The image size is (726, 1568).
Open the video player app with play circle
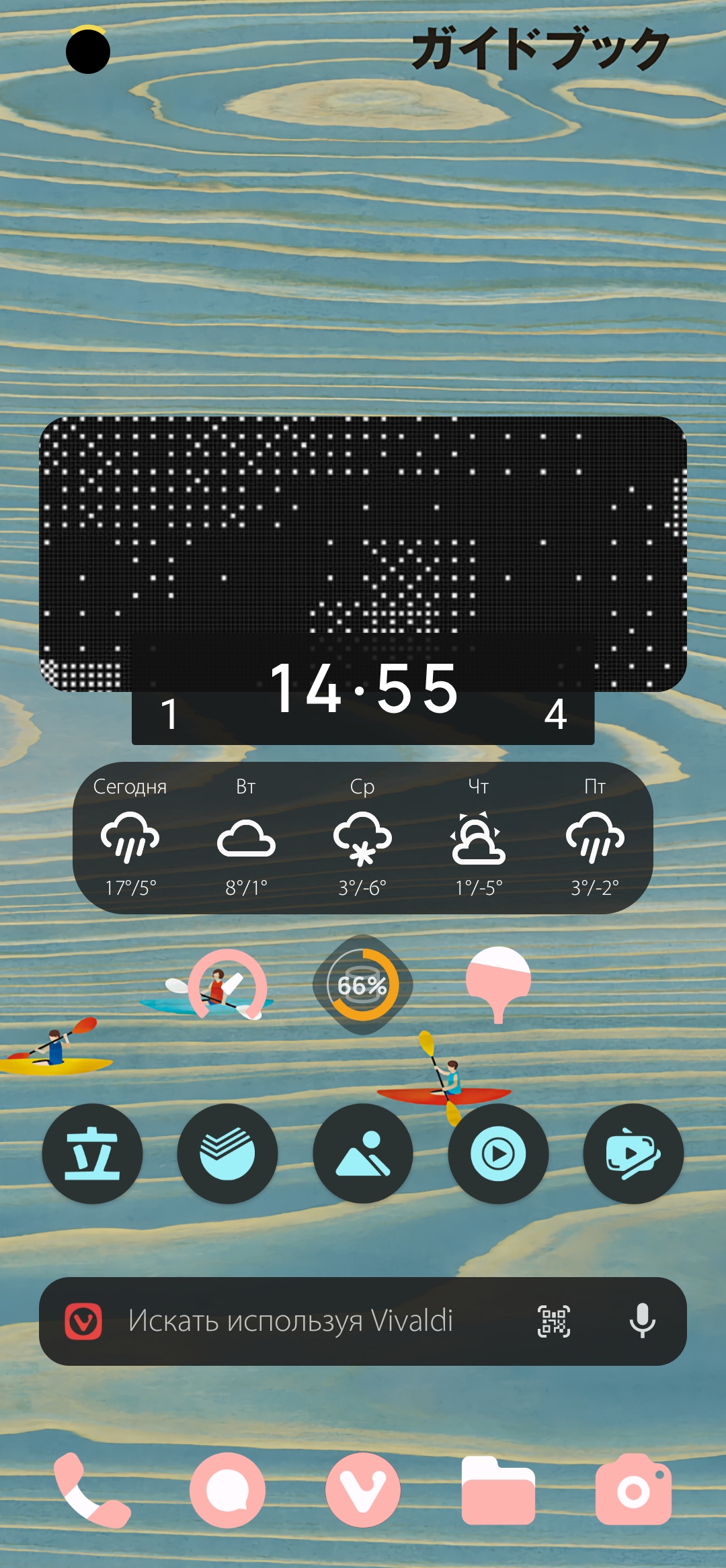coord(498,1153)
